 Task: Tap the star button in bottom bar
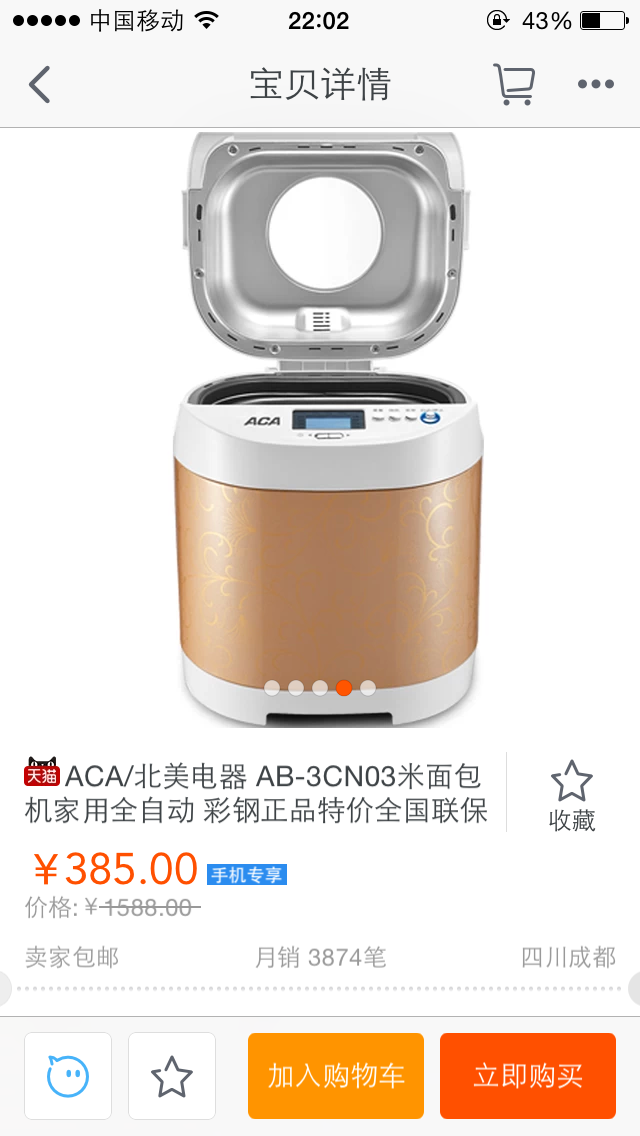pos(172,1076)
